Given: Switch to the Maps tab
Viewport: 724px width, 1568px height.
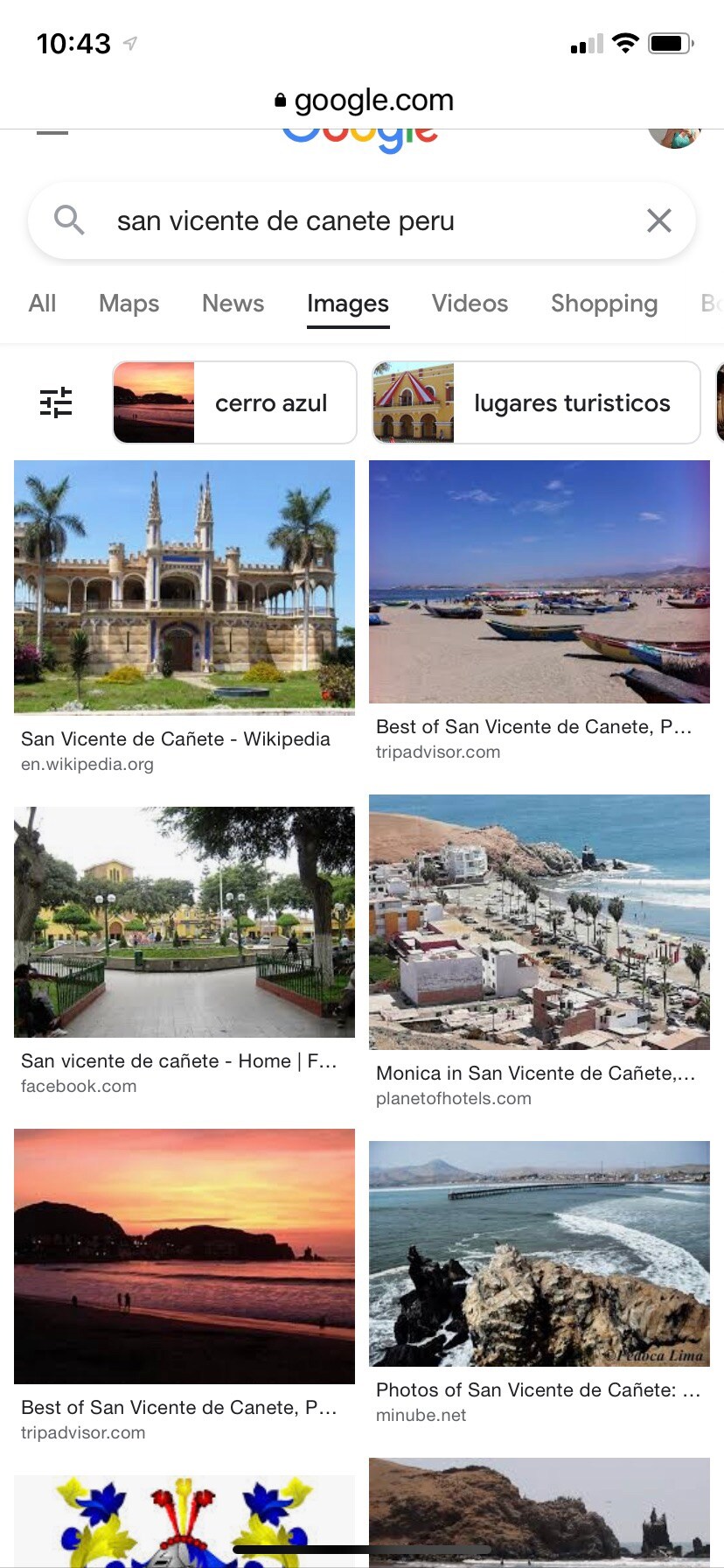Looking at the screenshot, I should click(x=129, y=304).
